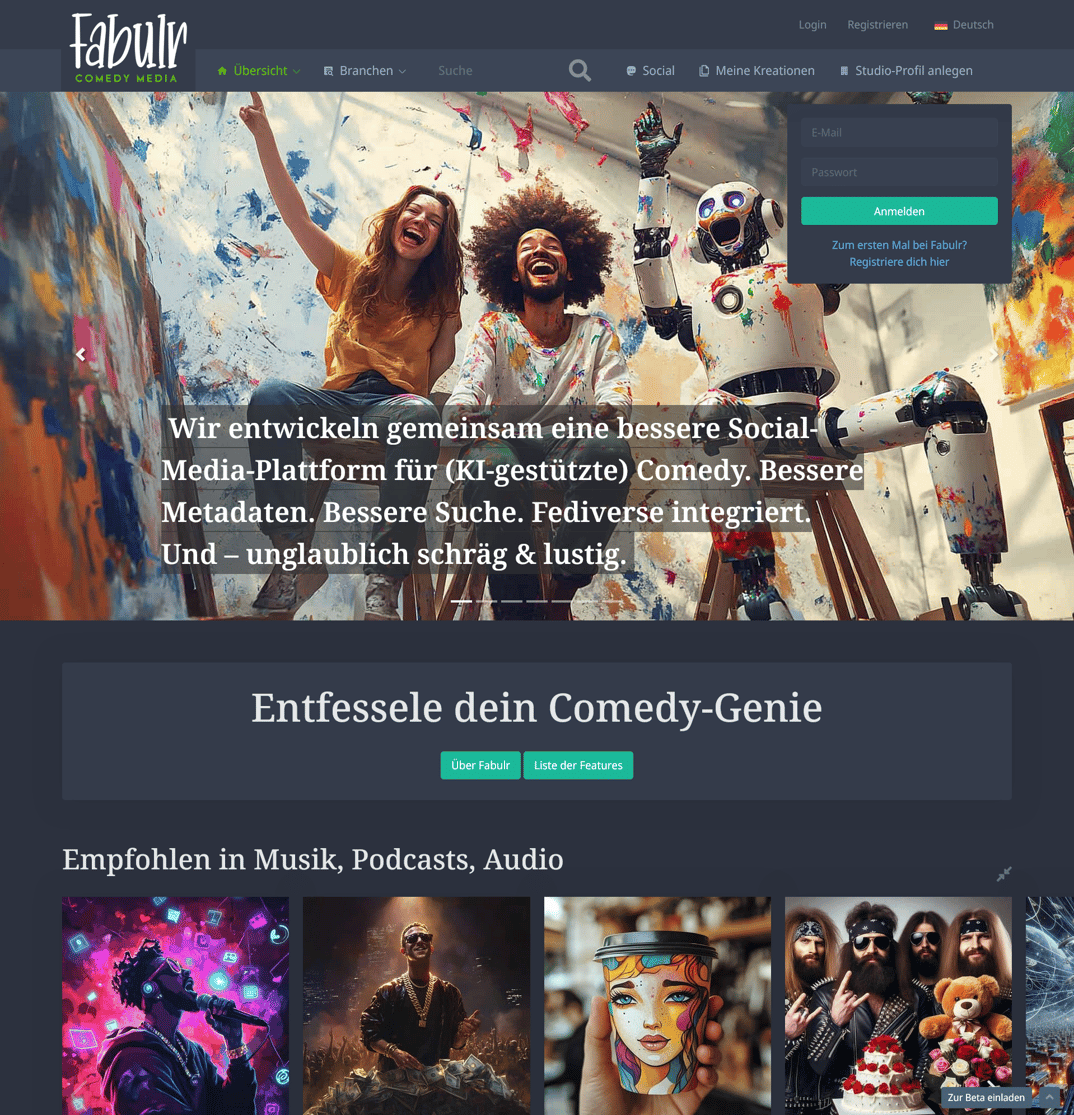1074x1115 pixels.
Task: Tap the Anmelden button
Action: pyautogui.click(x=899, y=211)
